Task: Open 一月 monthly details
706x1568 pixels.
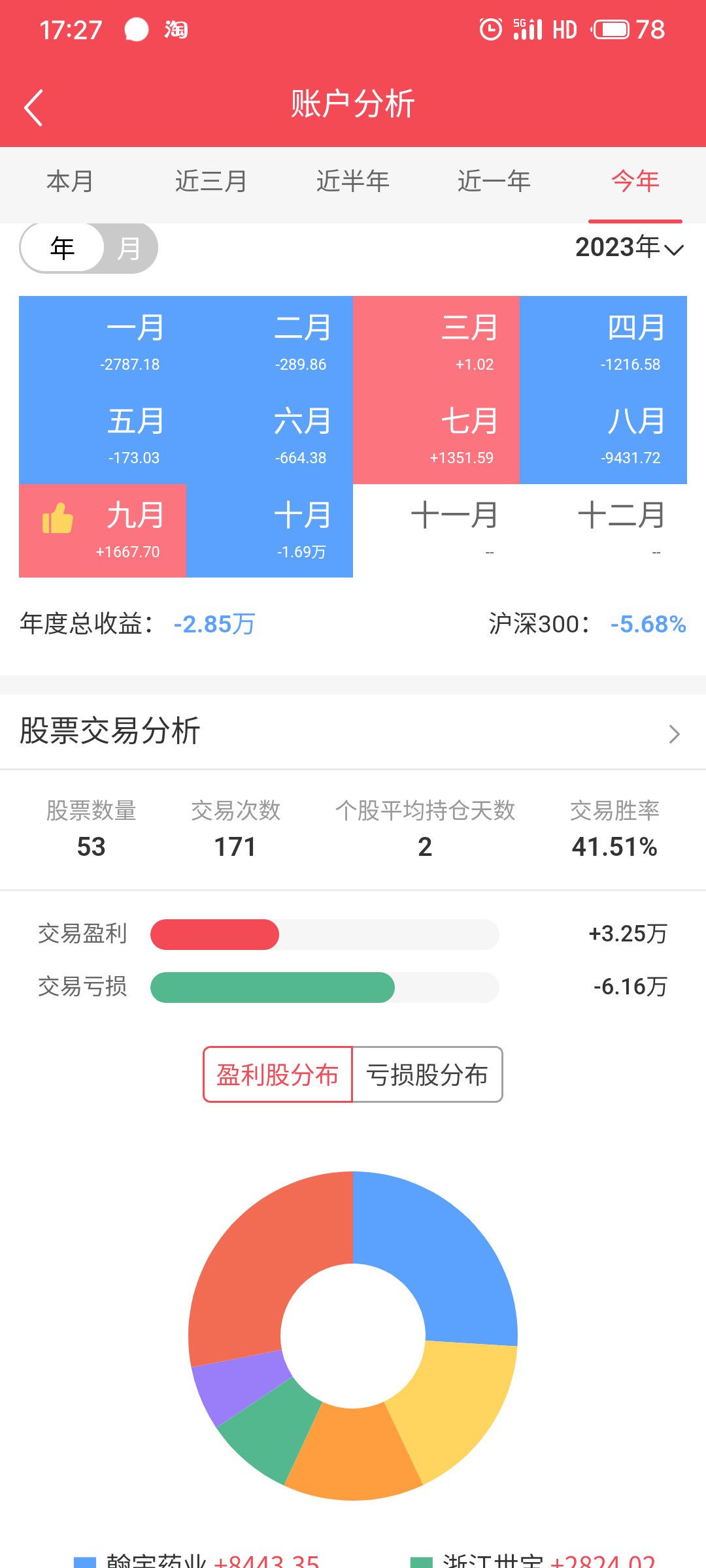Action: (103, 343)
